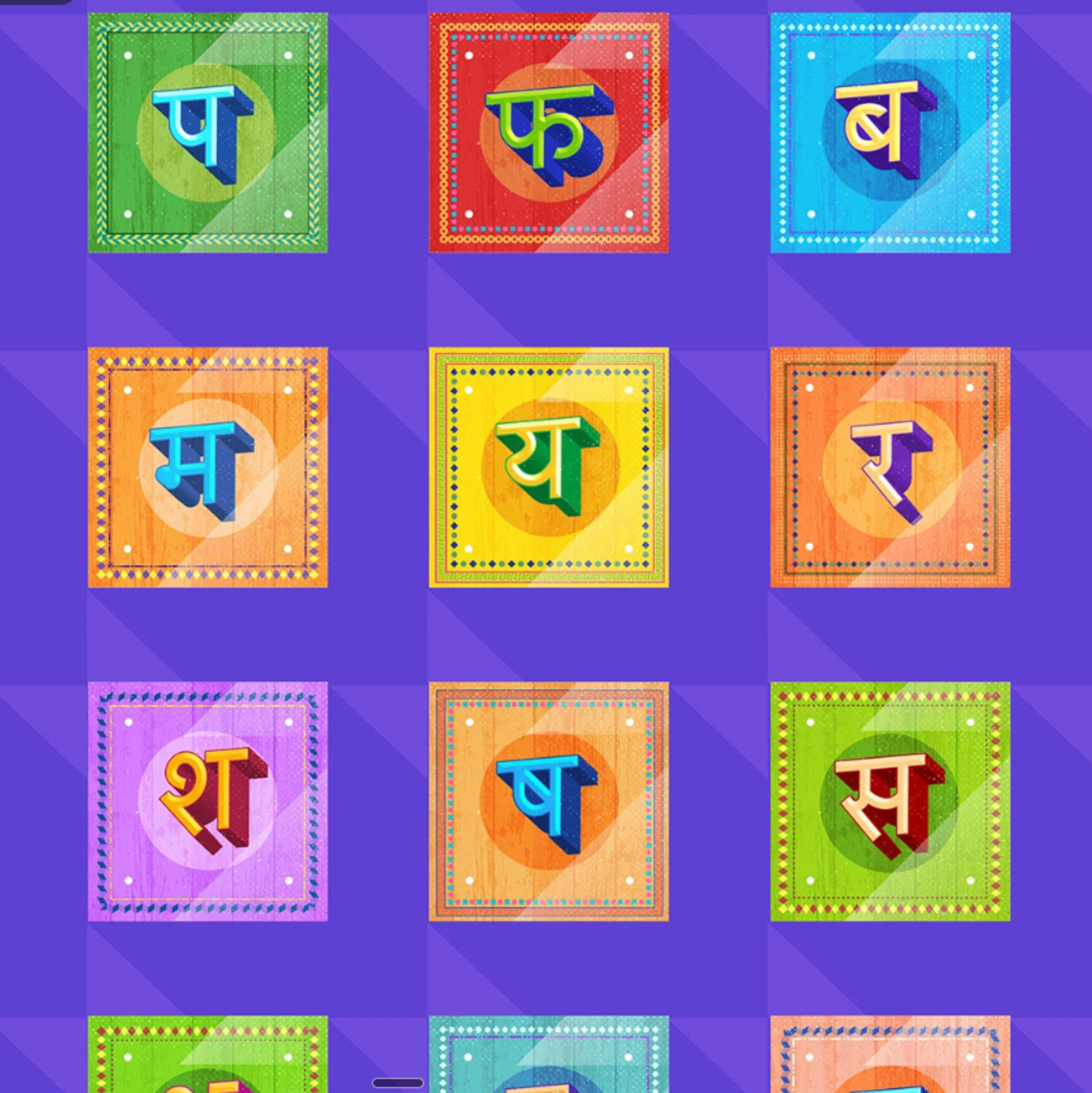1092x1093 pixels.
Task: Select the red फ letter tile
Action: tap(549, 133)
